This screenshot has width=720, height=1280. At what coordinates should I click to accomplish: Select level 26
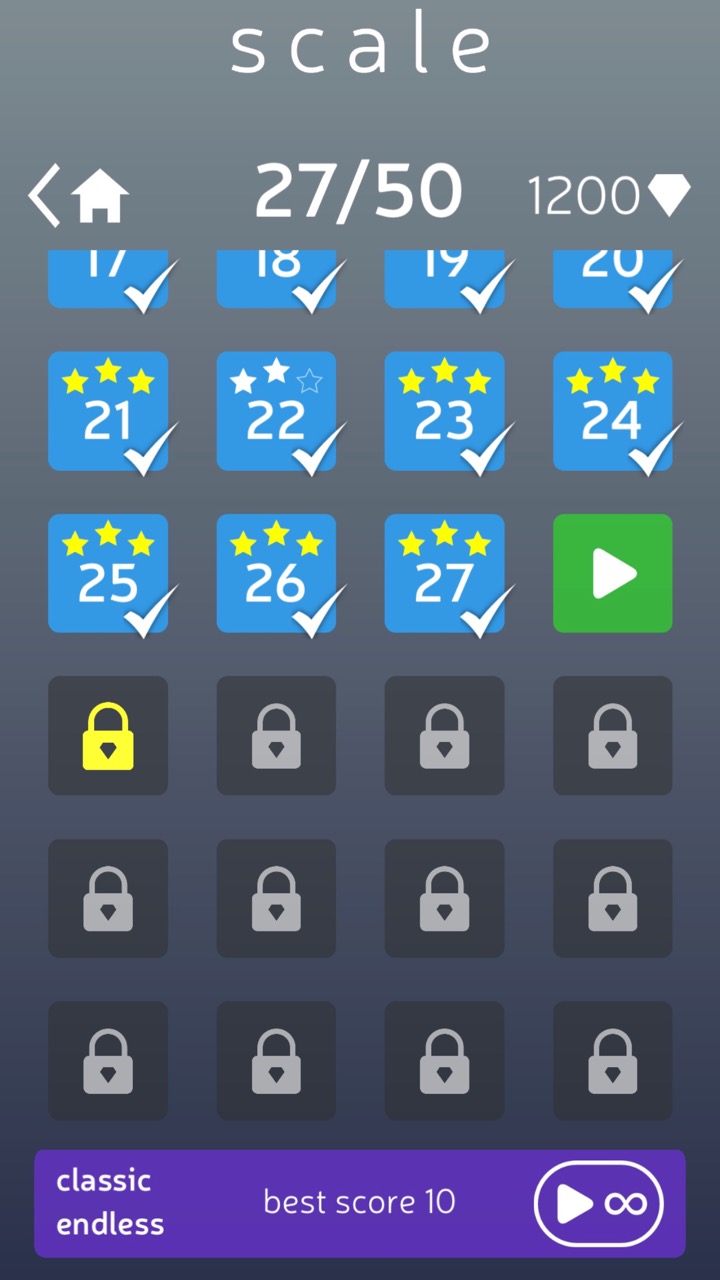pos(276,573)
